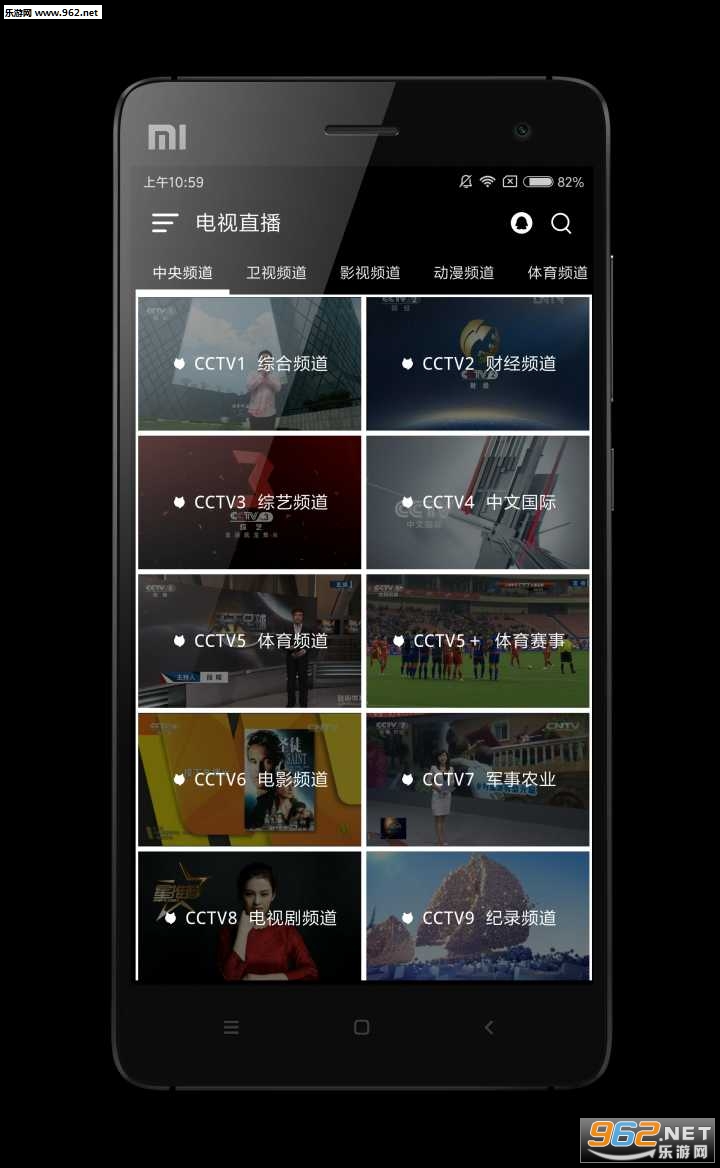720x1168 pixels.
Task: Watch CCTV5 体育频道
Action: point(249,641)
